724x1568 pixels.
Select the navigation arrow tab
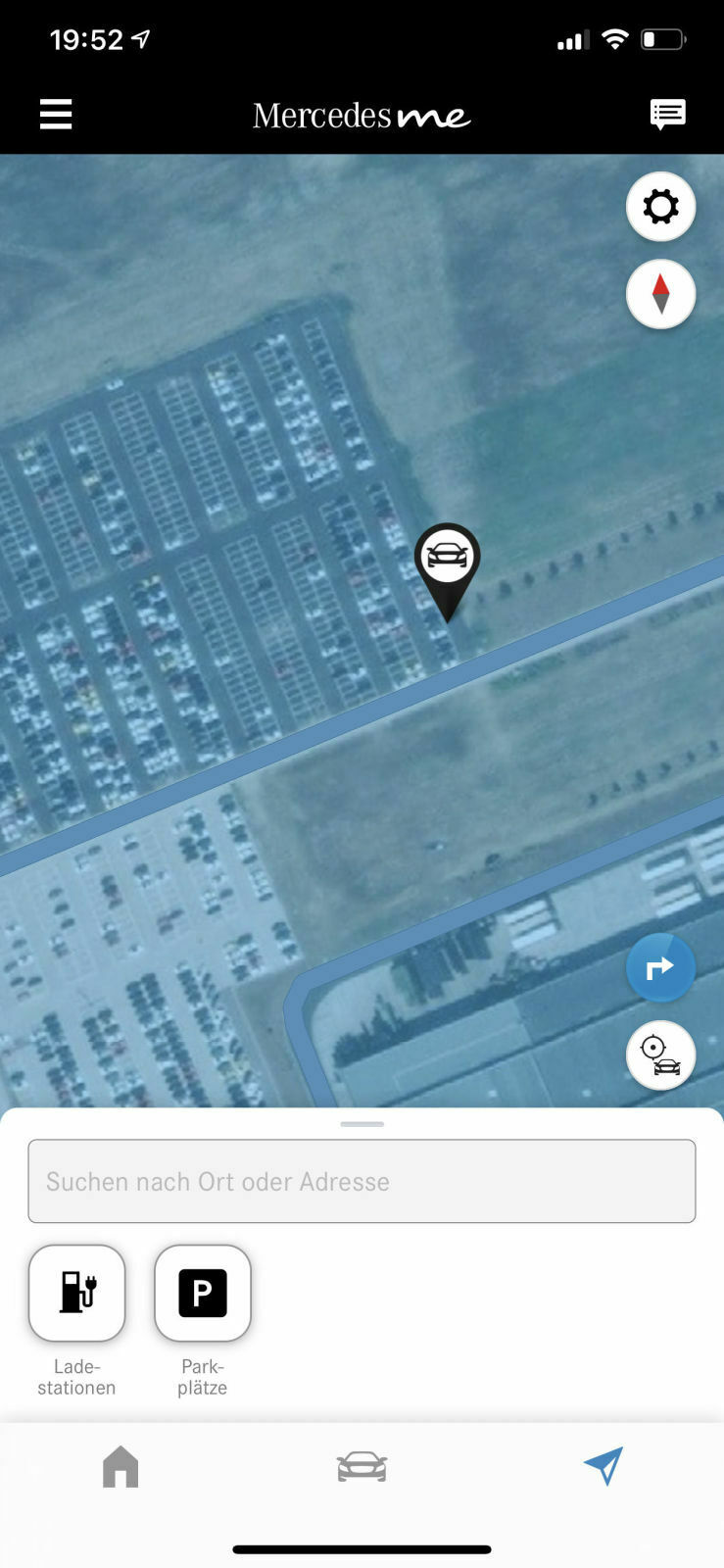click(x=603, y=1466)
